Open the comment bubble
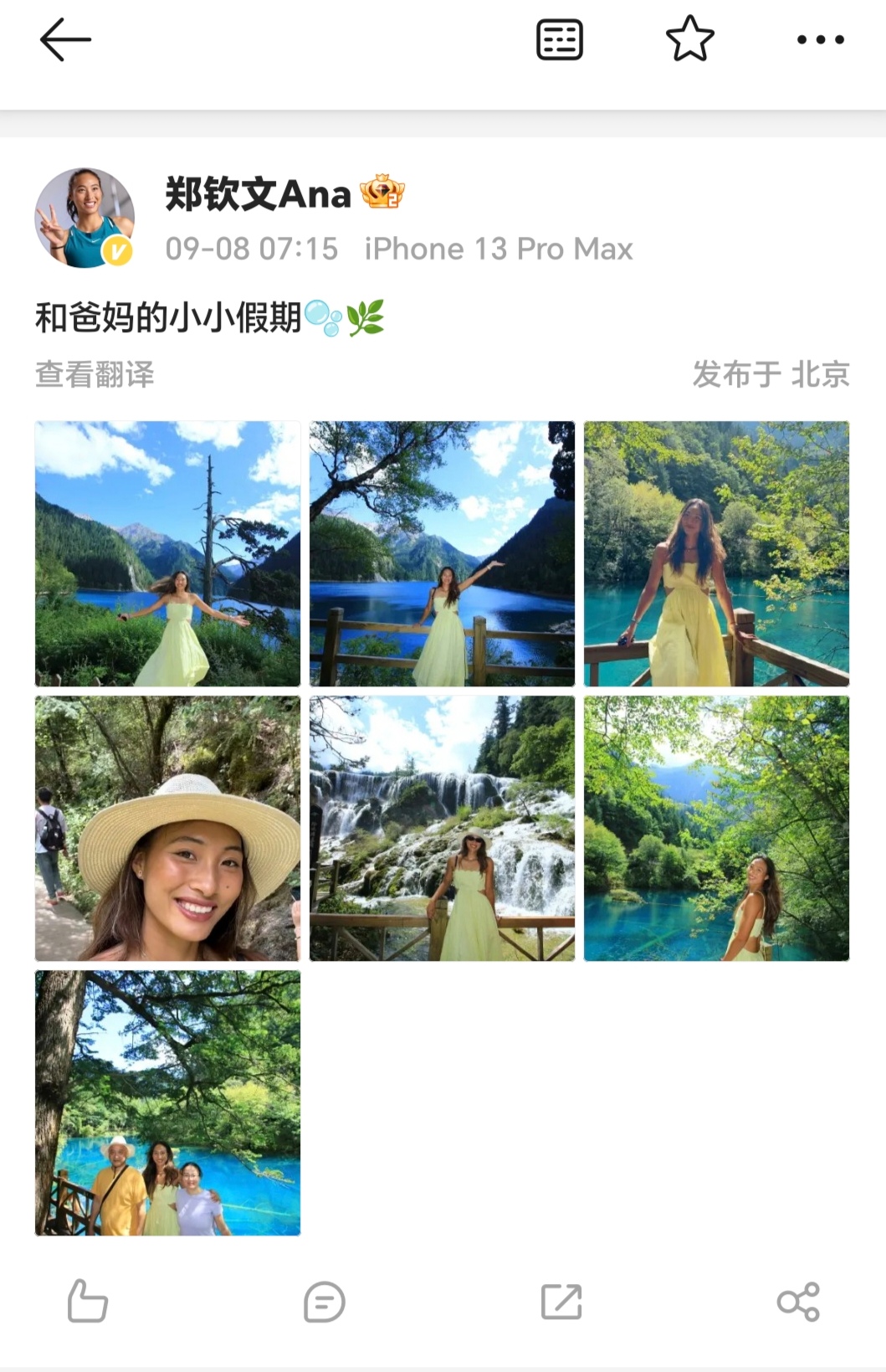 (x=324, y=1301)
